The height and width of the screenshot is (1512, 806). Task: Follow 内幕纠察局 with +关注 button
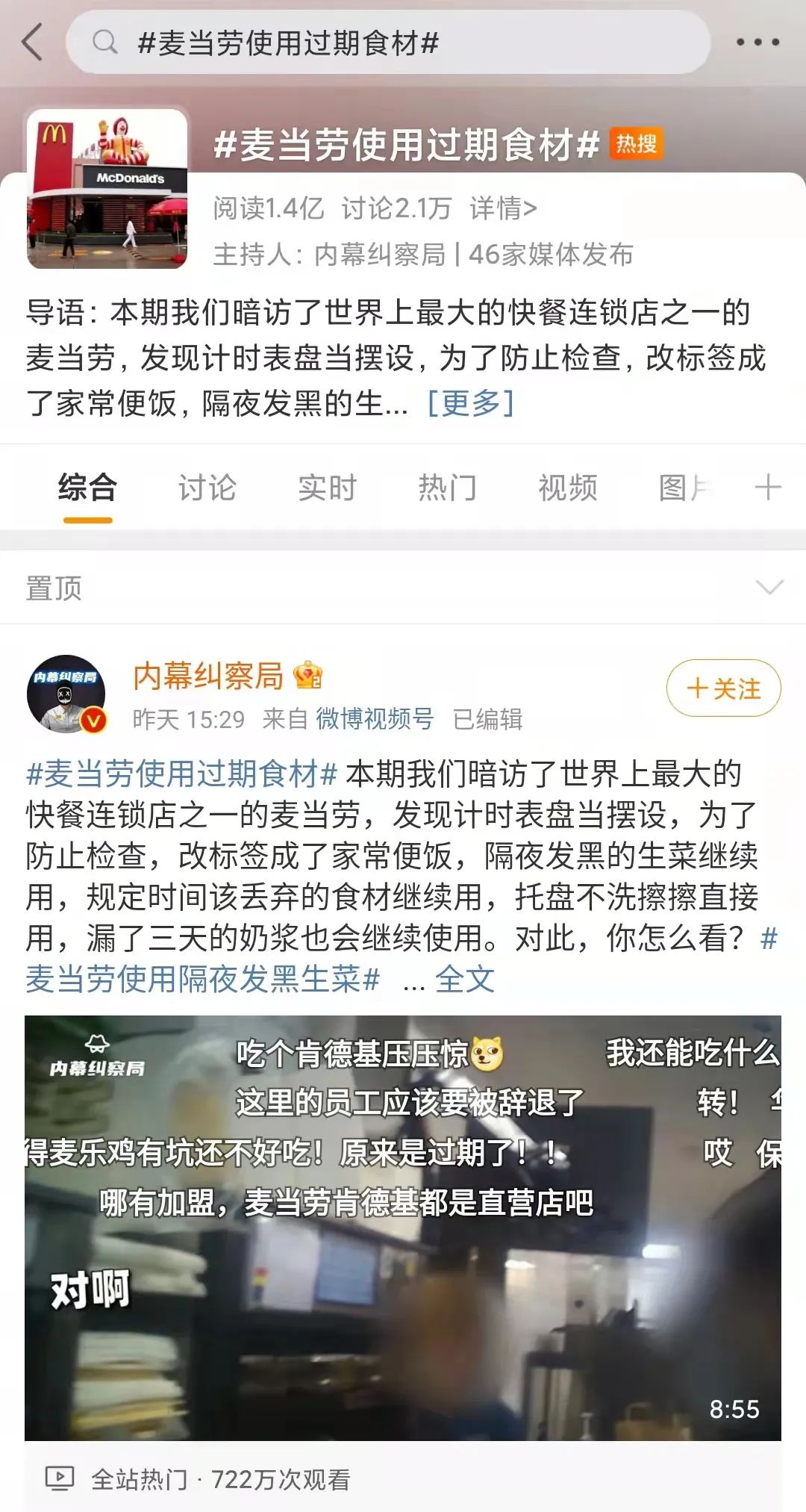click(x=723, y=688)
